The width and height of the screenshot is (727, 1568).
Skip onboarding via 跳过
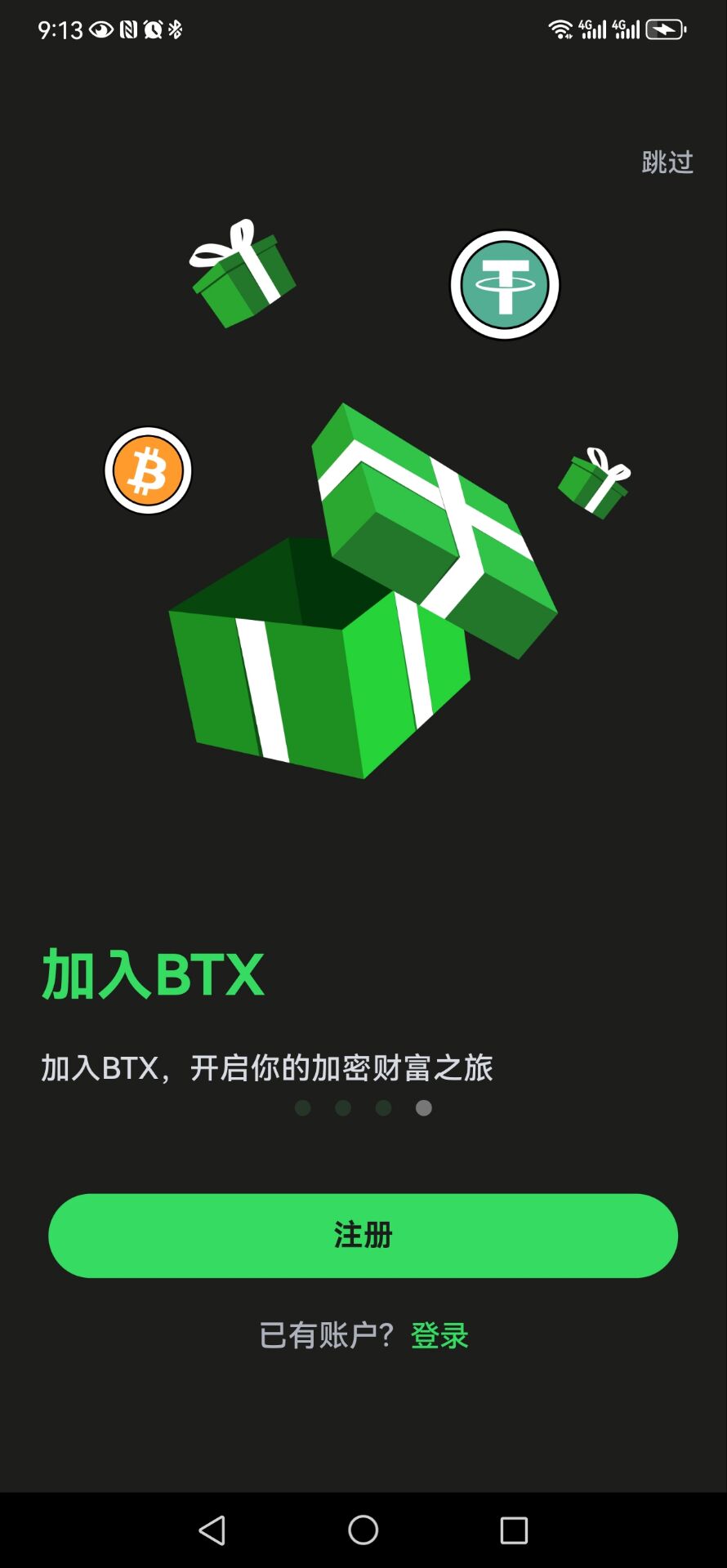pos(667,163)
